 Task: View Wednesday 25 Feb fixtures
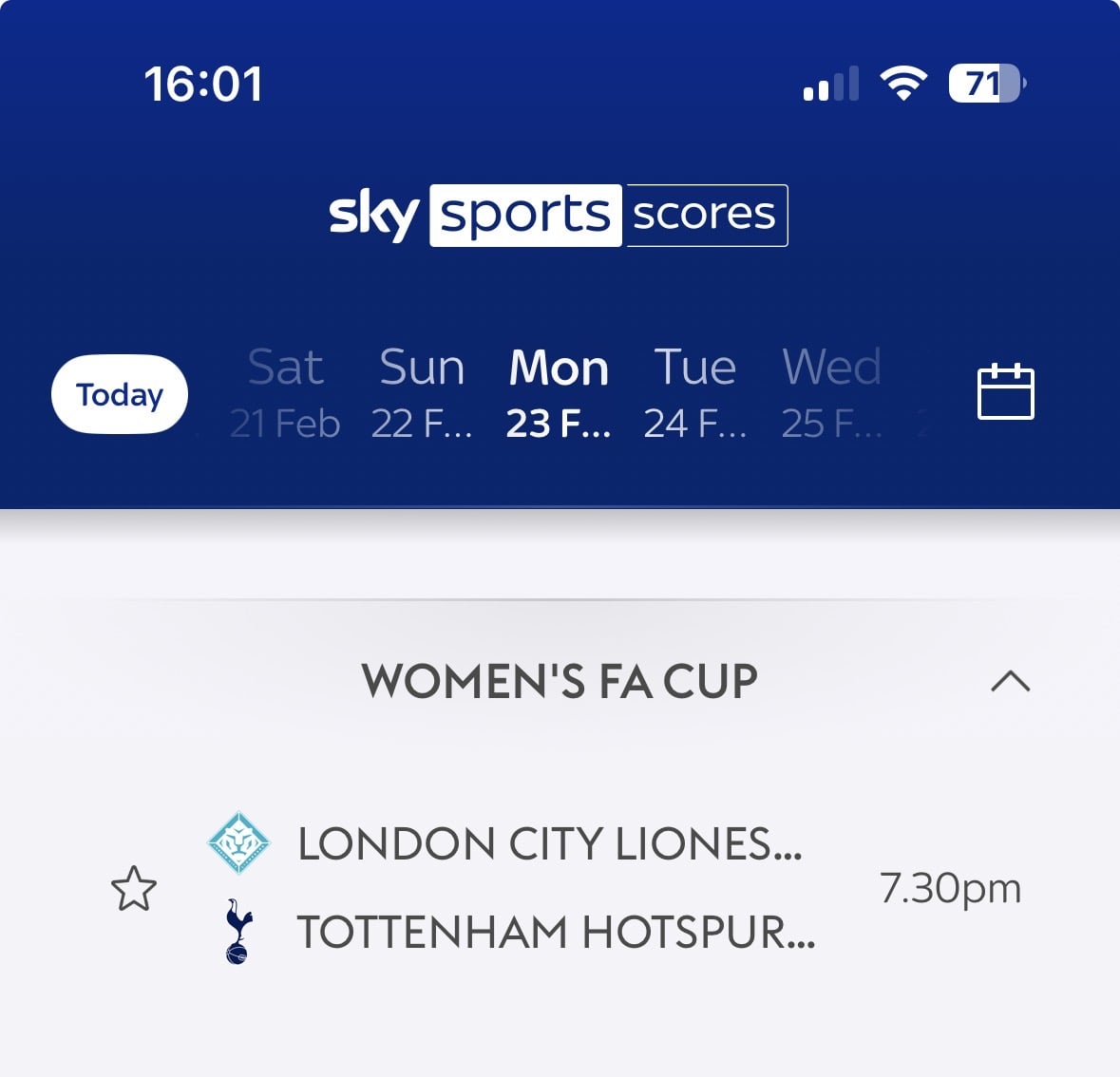832,394
